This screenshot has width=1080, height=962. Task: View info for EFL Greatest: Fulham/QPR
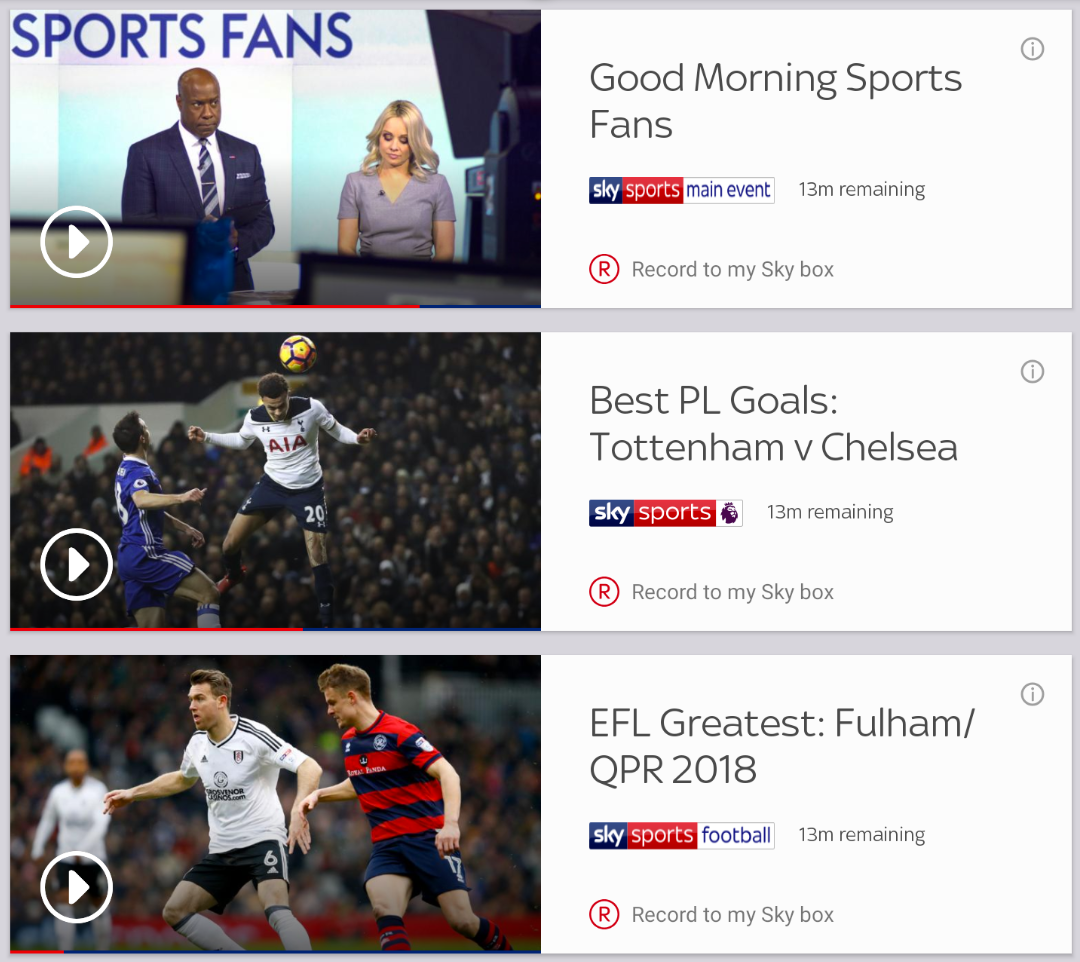coord(1032,694)
